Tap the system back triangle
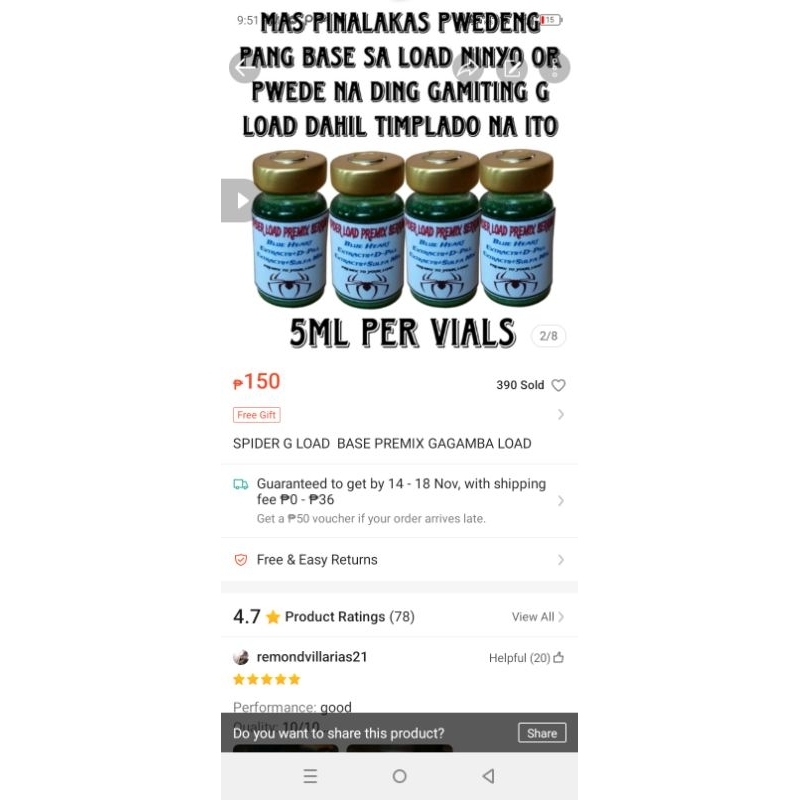 (x=489, y=776)
